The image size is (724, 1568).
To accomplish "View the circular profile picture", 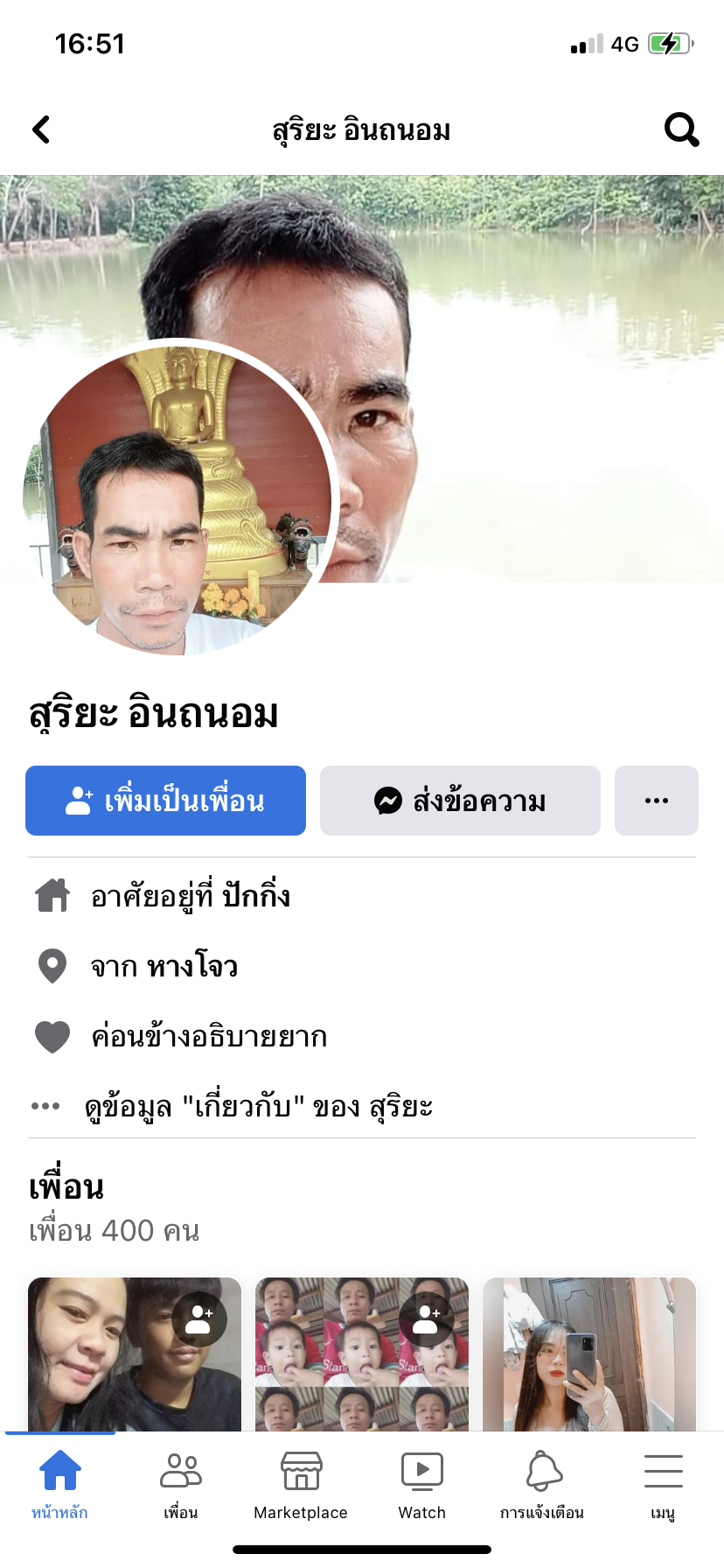I will tap(179, 498).
